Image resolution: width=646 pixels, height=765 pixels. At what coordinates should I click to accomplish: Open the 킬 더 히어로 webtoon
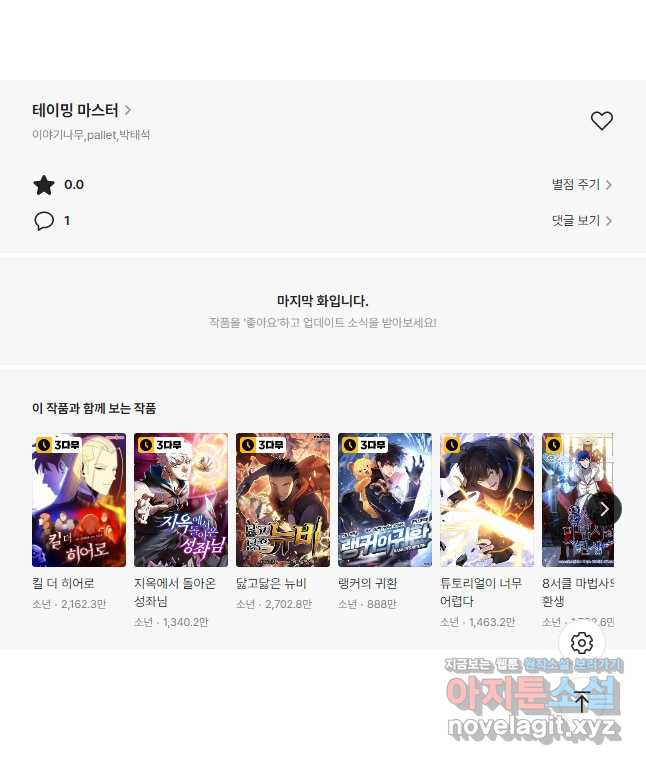pyautogui.click(x=79, y=500)
